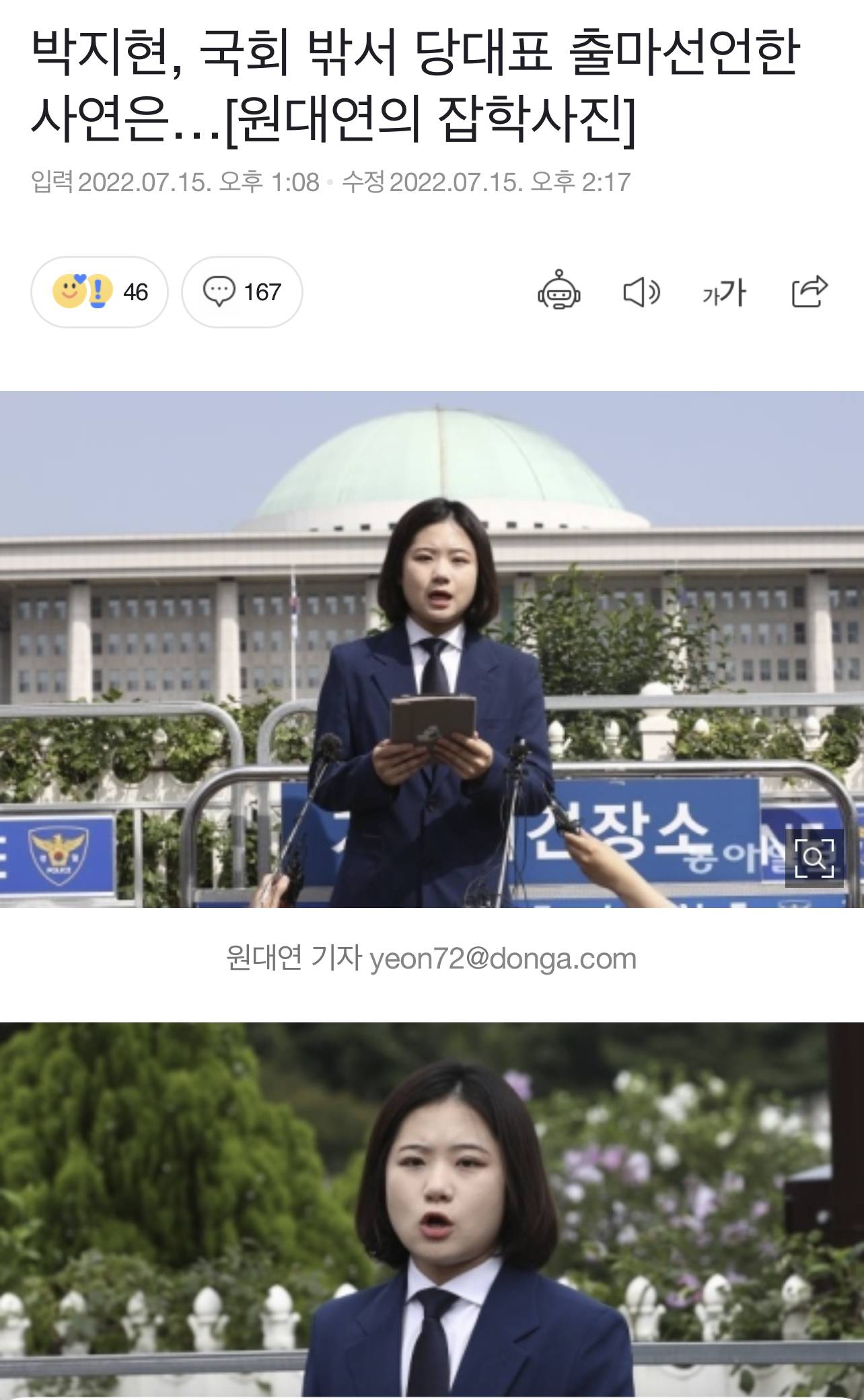The width and height of the screenshot is (864, 1400).
Task: Open the second article photo
Action: click(431, 1212)
